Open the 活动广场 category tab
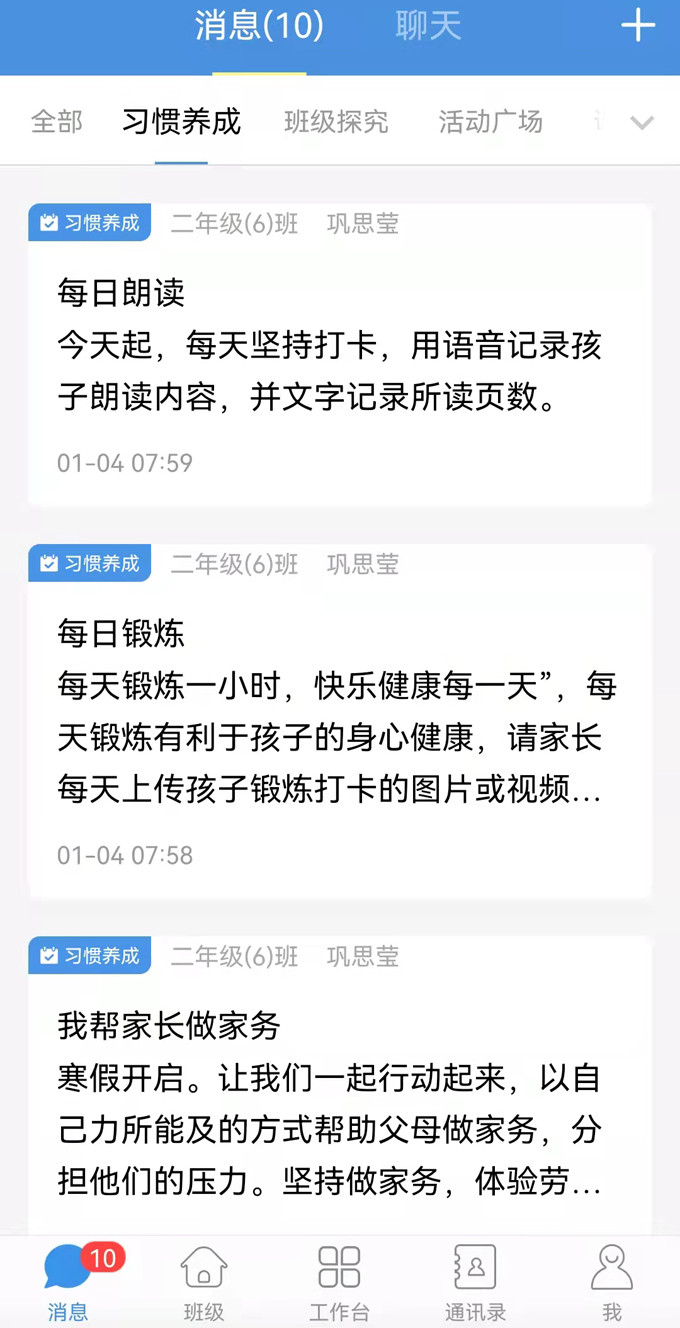This screenshot has width=680, height=1328. (490, 122)
